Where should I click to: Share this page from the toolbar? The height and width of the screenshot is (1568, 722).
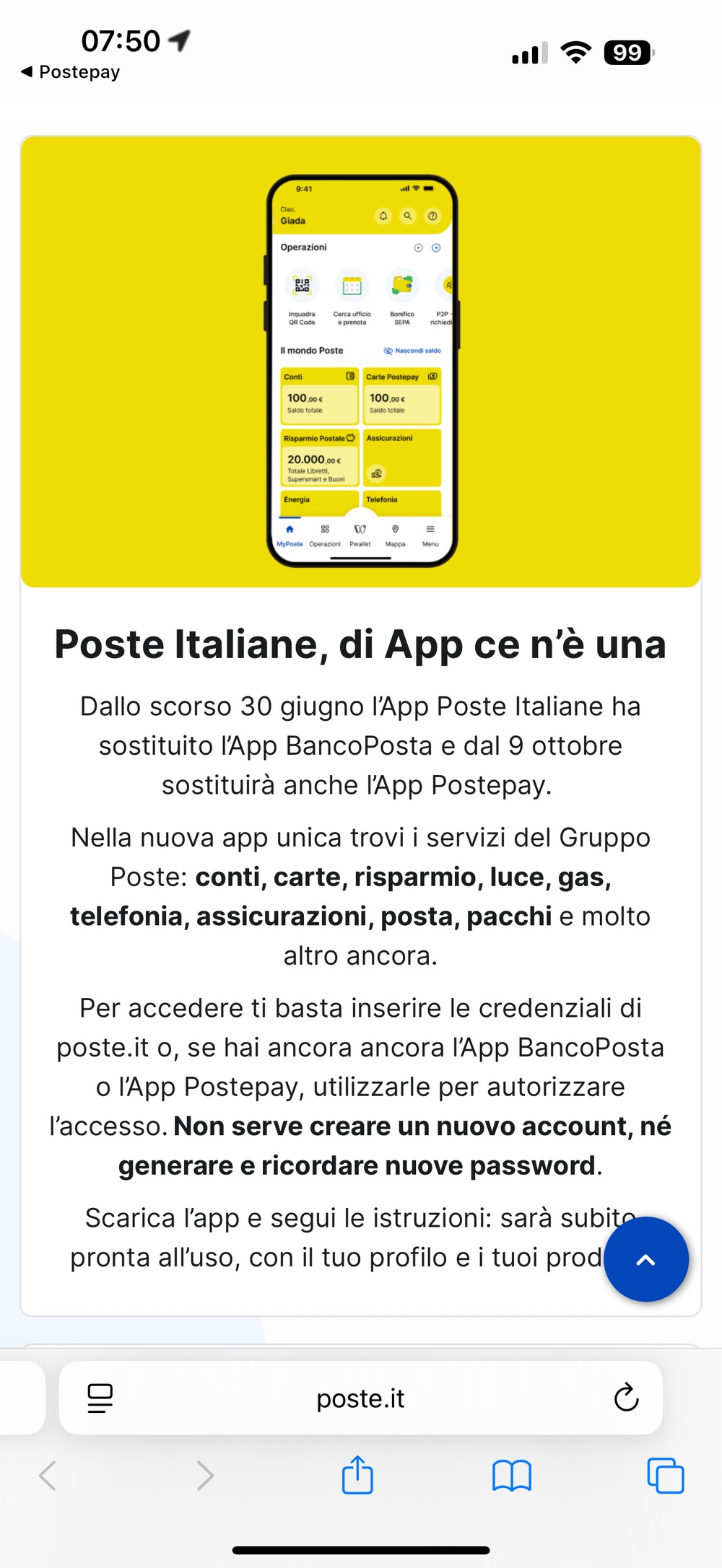(x=357, y=1475)
